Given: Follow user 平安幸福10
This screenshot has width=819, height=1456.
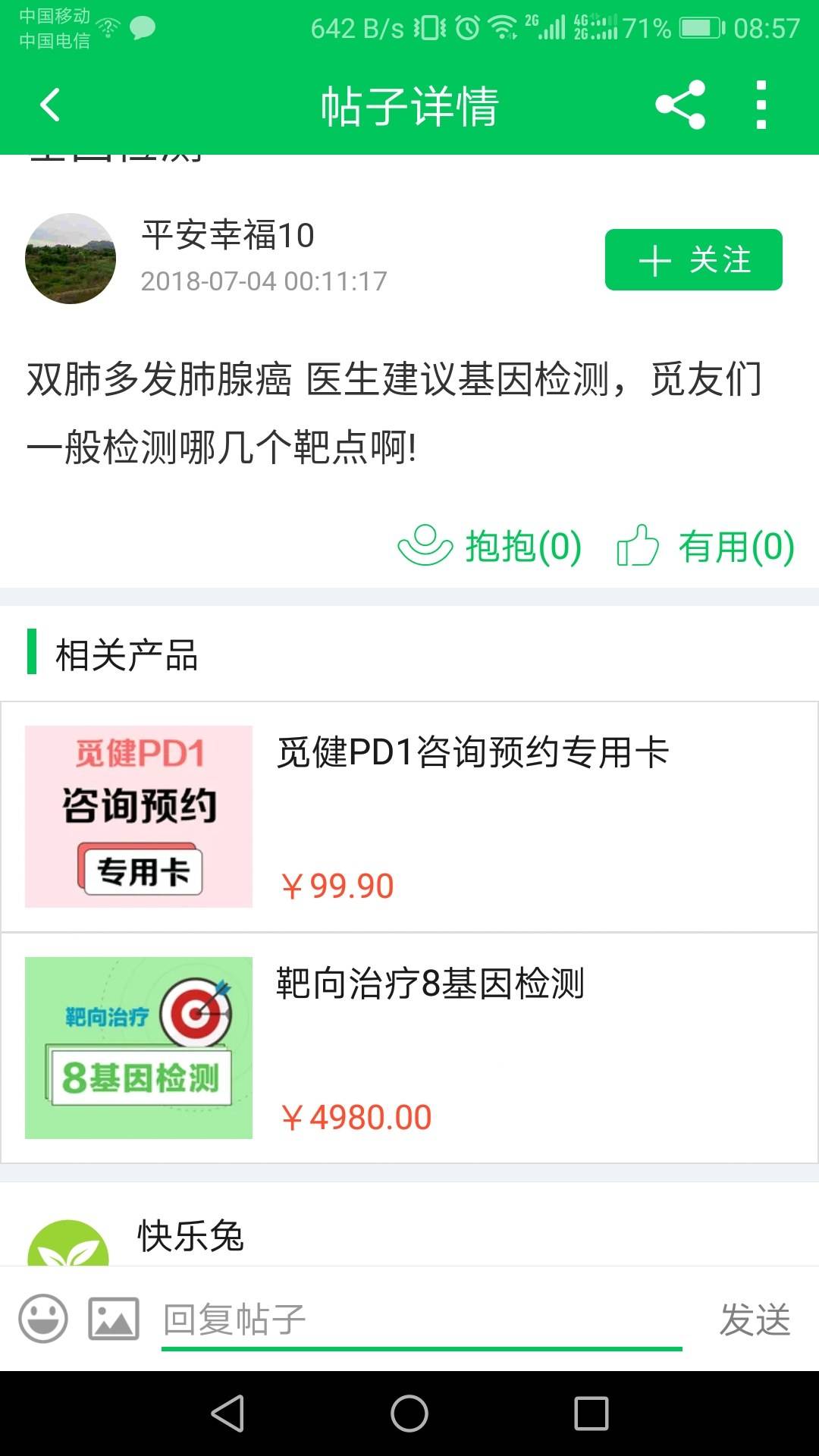Looking at the screenshot, I should (693, 260).
